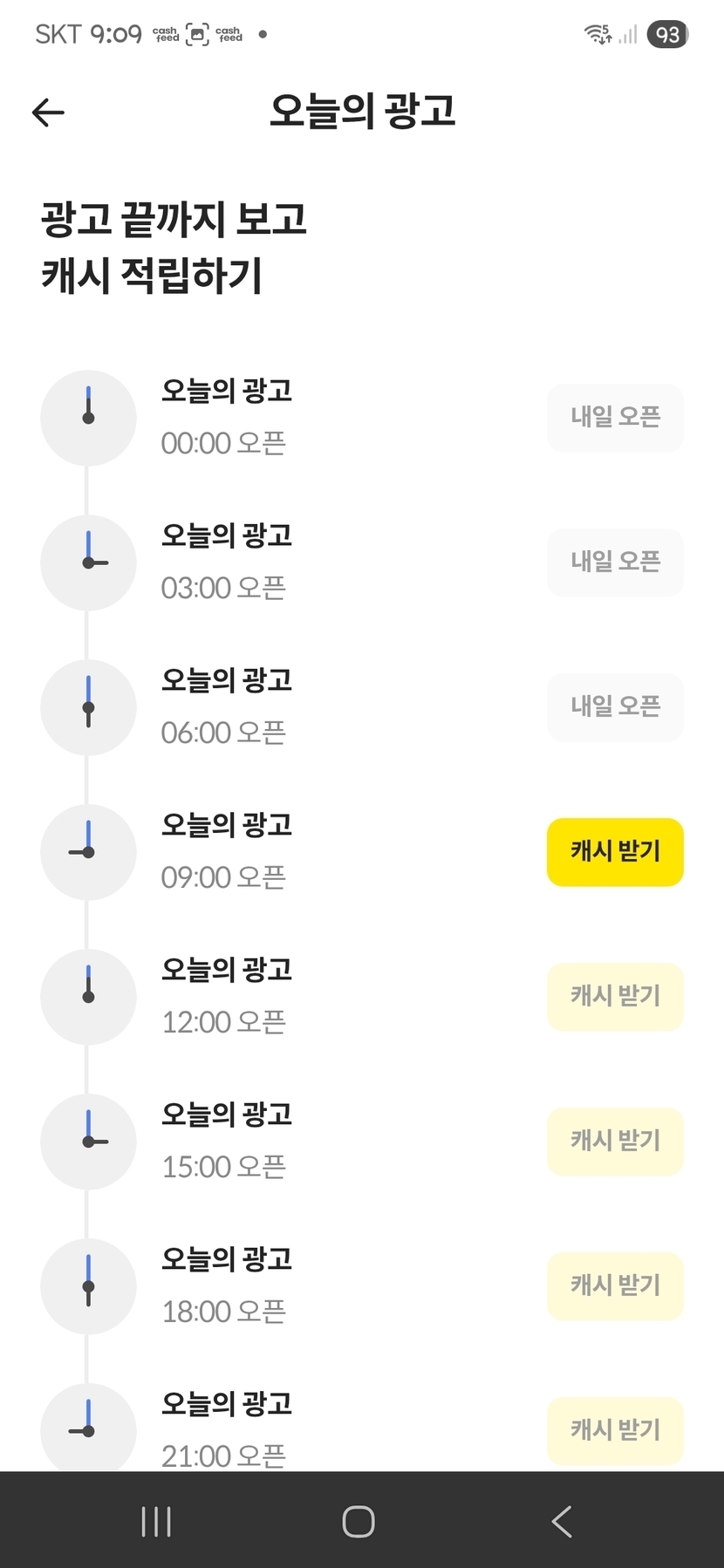Tap 내일 오픈 for the 03:00 ad
Viewport: 724px width, 1568px height.
point(615,562)
